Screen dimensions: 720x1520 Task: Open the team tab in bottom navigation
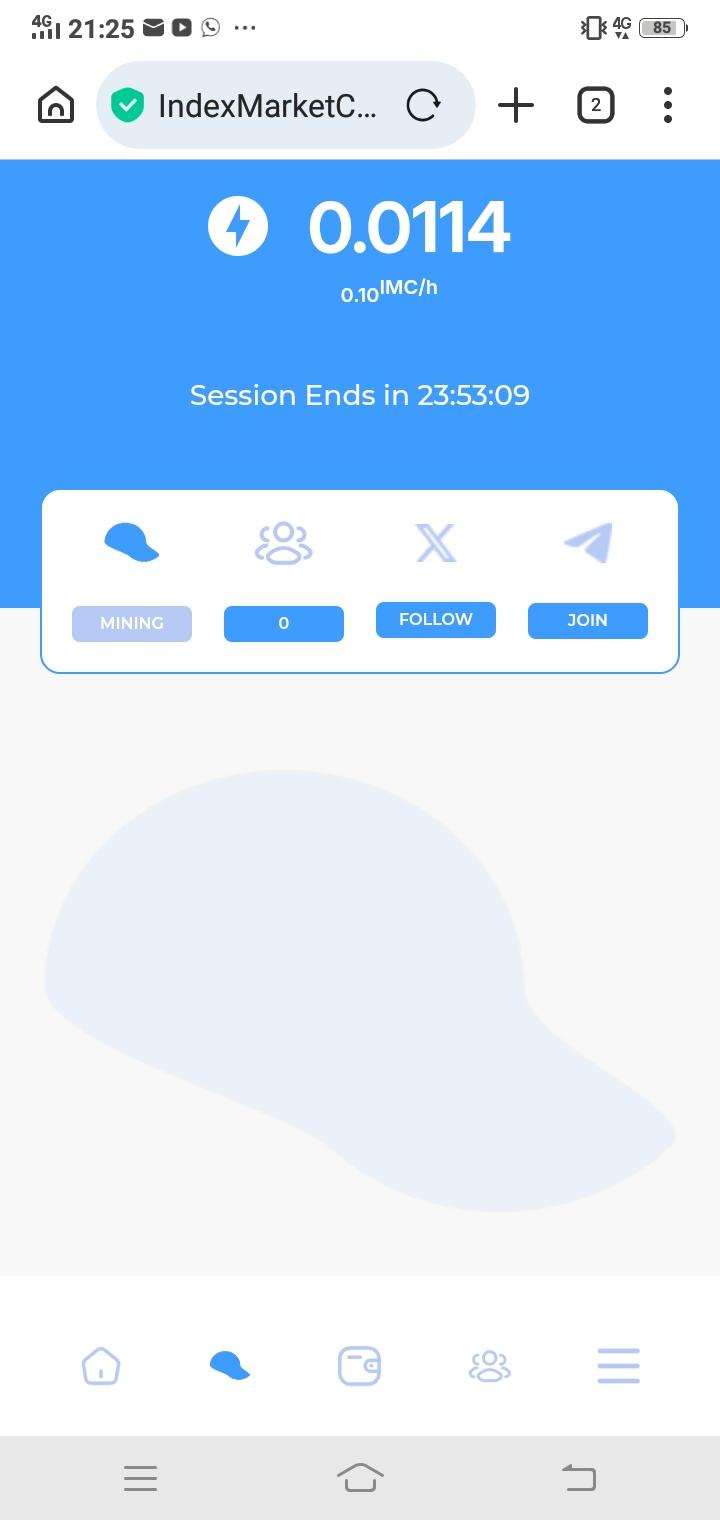pos(490,1366)
